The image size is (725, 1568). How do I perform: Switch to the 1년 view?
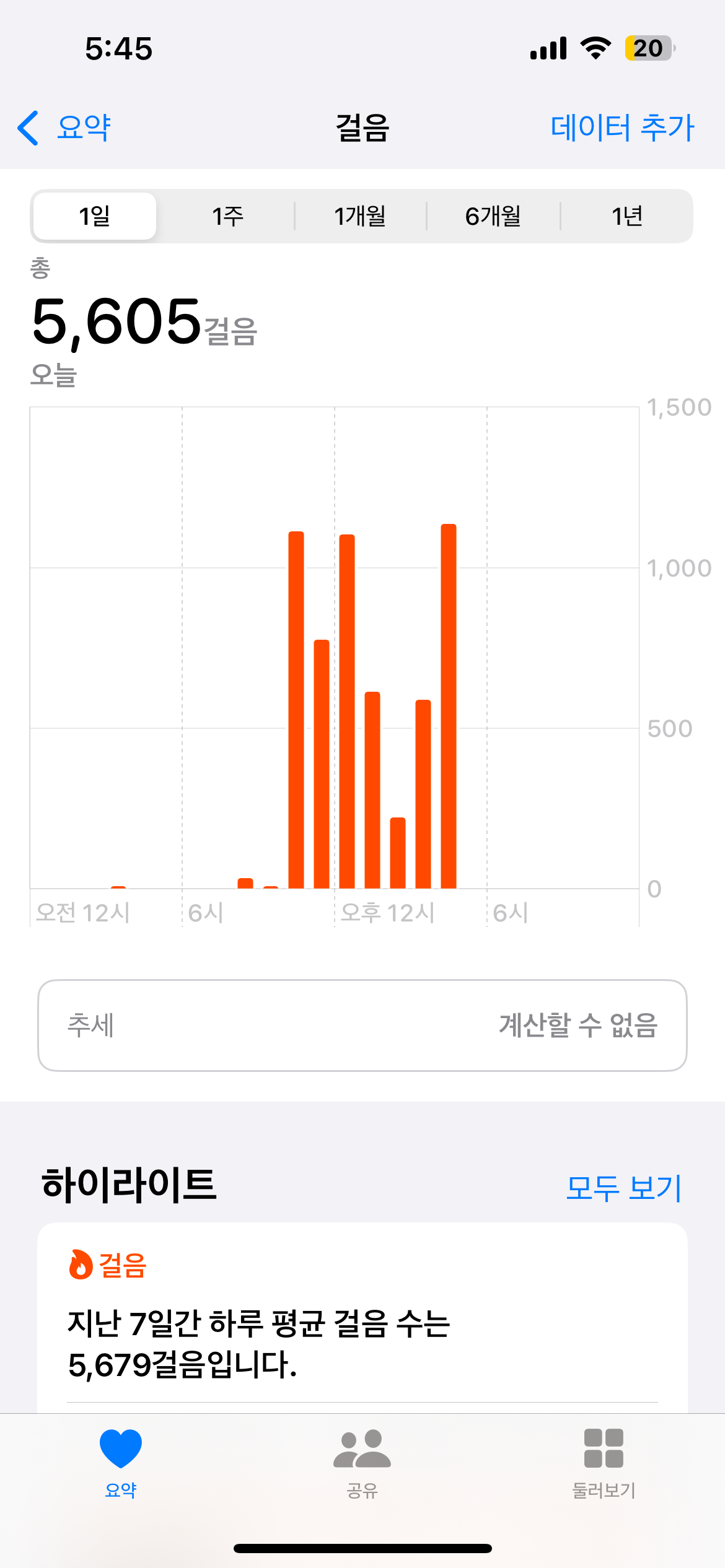click(x=626, y=216)
